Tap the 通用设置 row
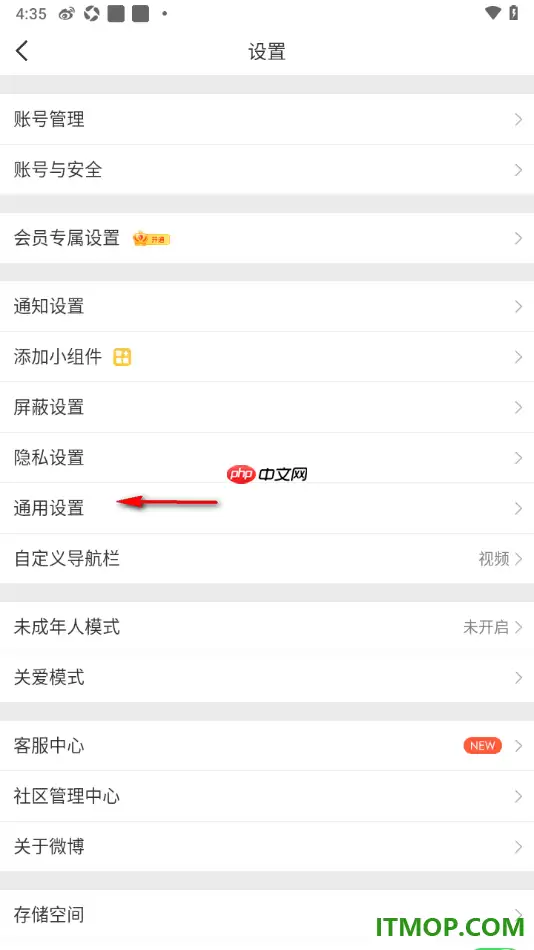 267,508
